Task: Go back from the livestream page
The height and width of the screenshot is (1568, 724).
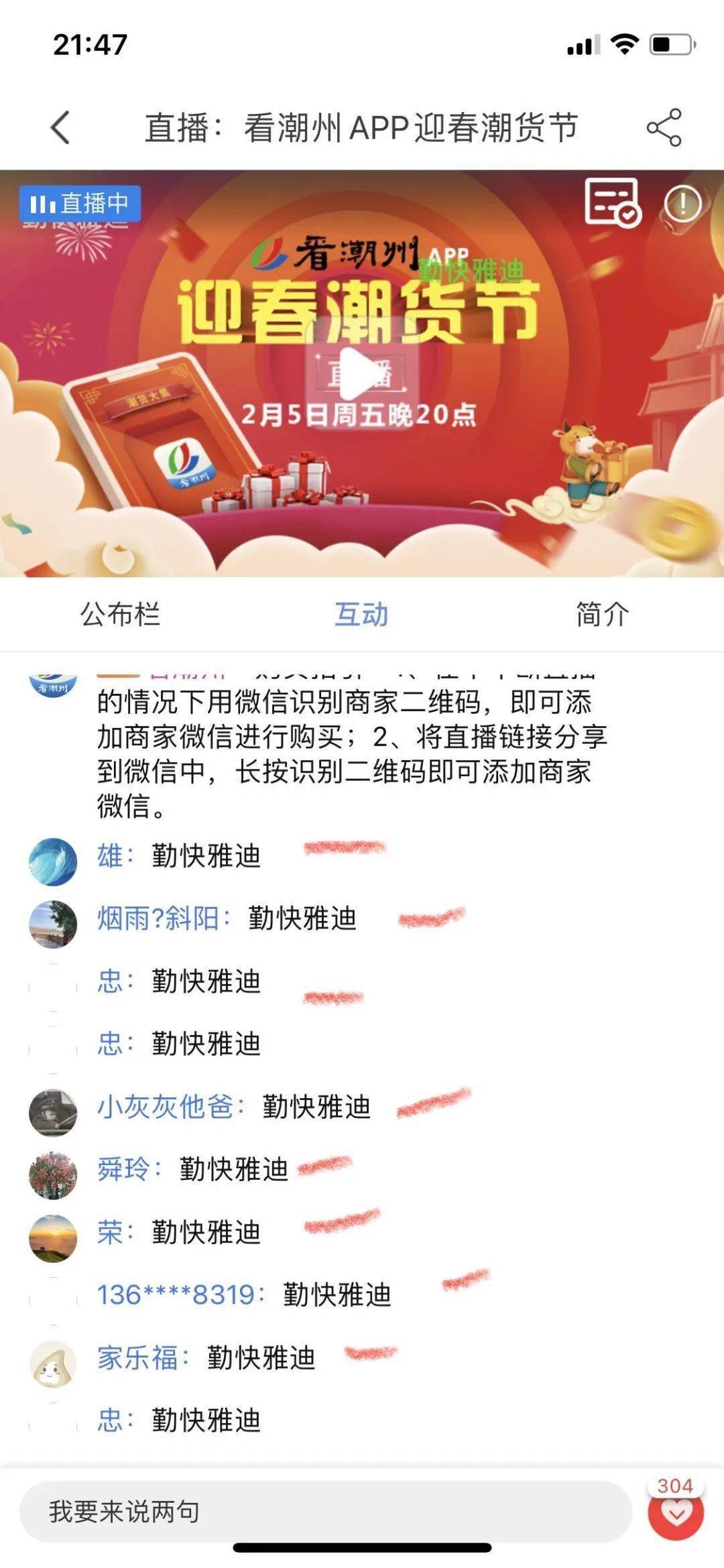Action: pos(60,127)
